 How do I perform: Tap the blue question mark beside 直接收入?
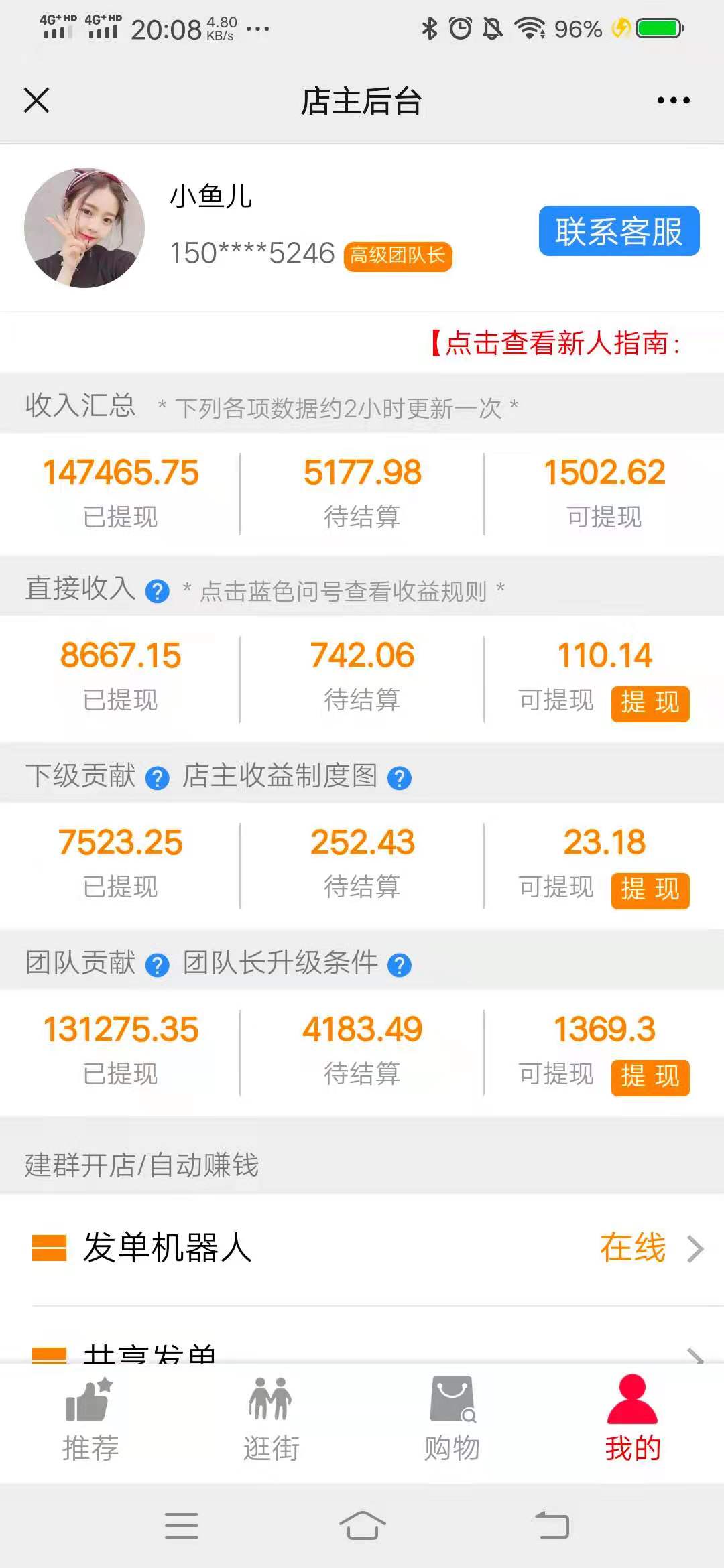[158, 591]
